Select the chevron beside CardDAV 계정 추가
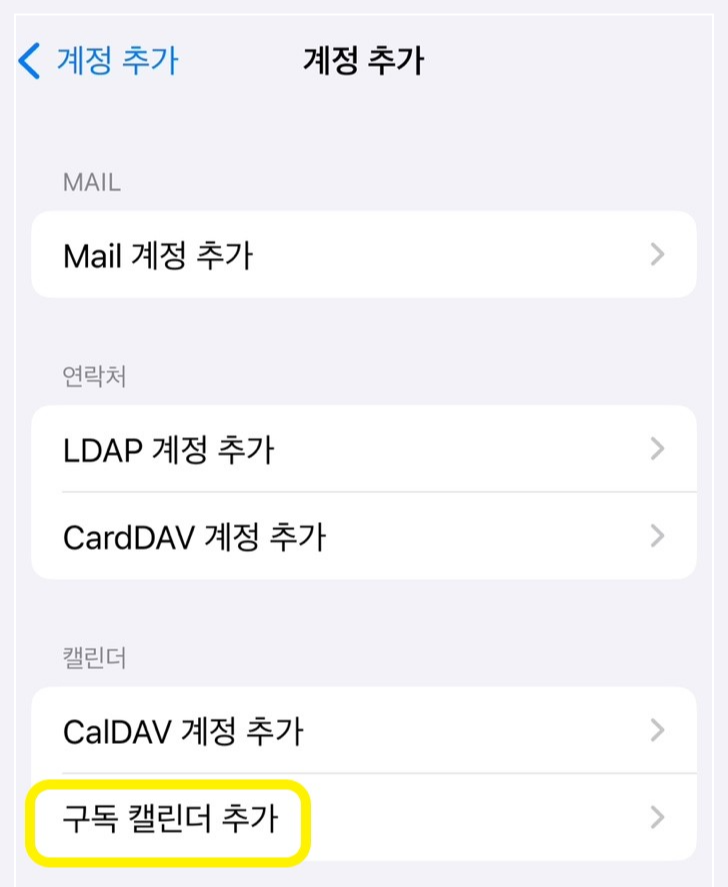This screenshot has height=887, width=728. click(x=655, y=536)
